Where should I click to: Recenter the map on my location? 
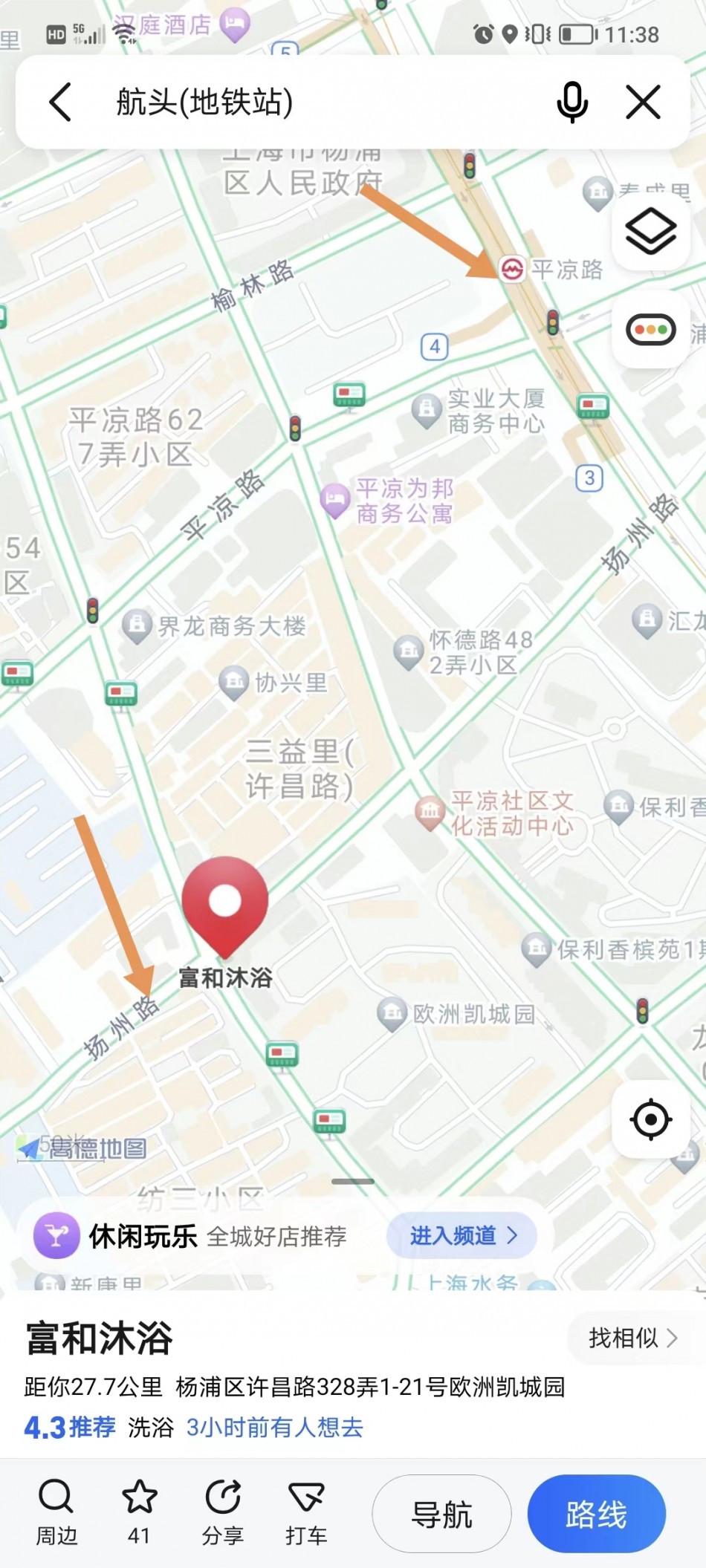point(651,1119)
